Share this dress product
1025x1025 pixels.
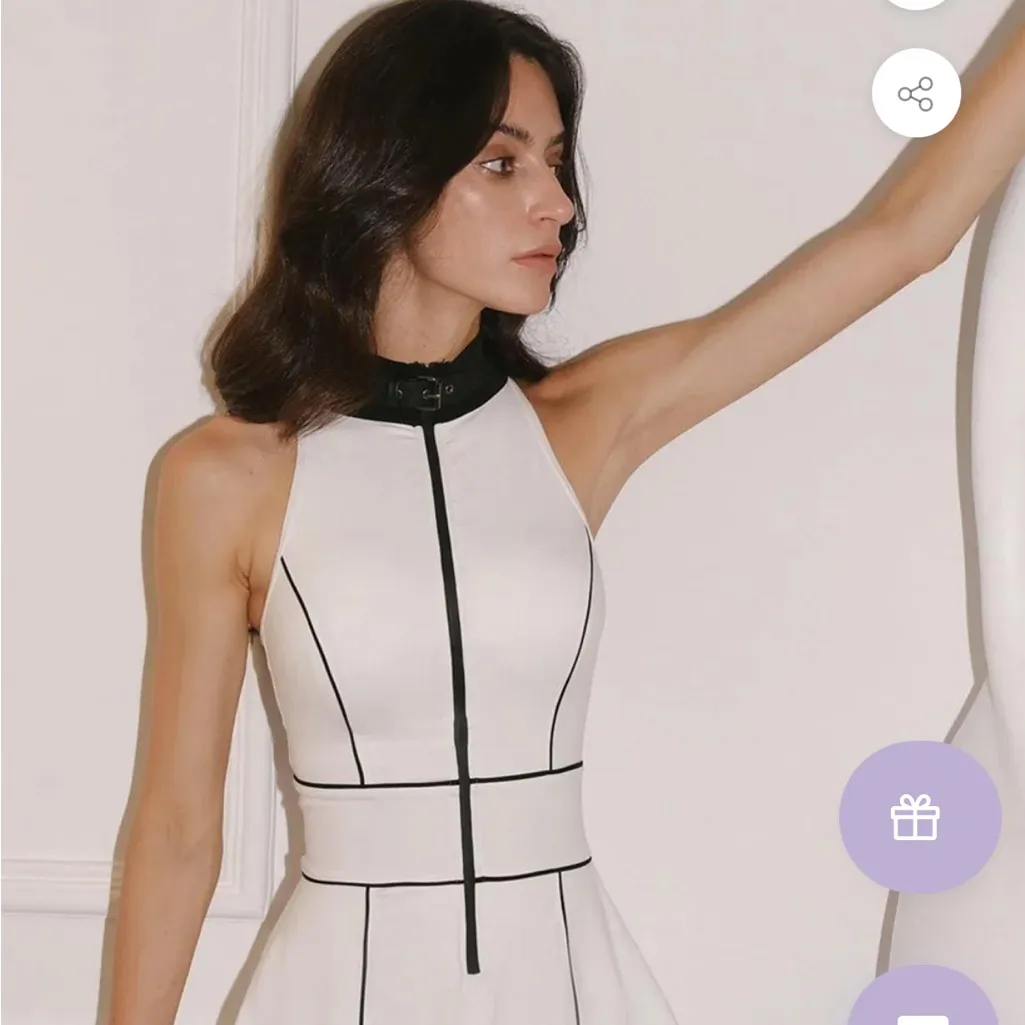(915, 94)
